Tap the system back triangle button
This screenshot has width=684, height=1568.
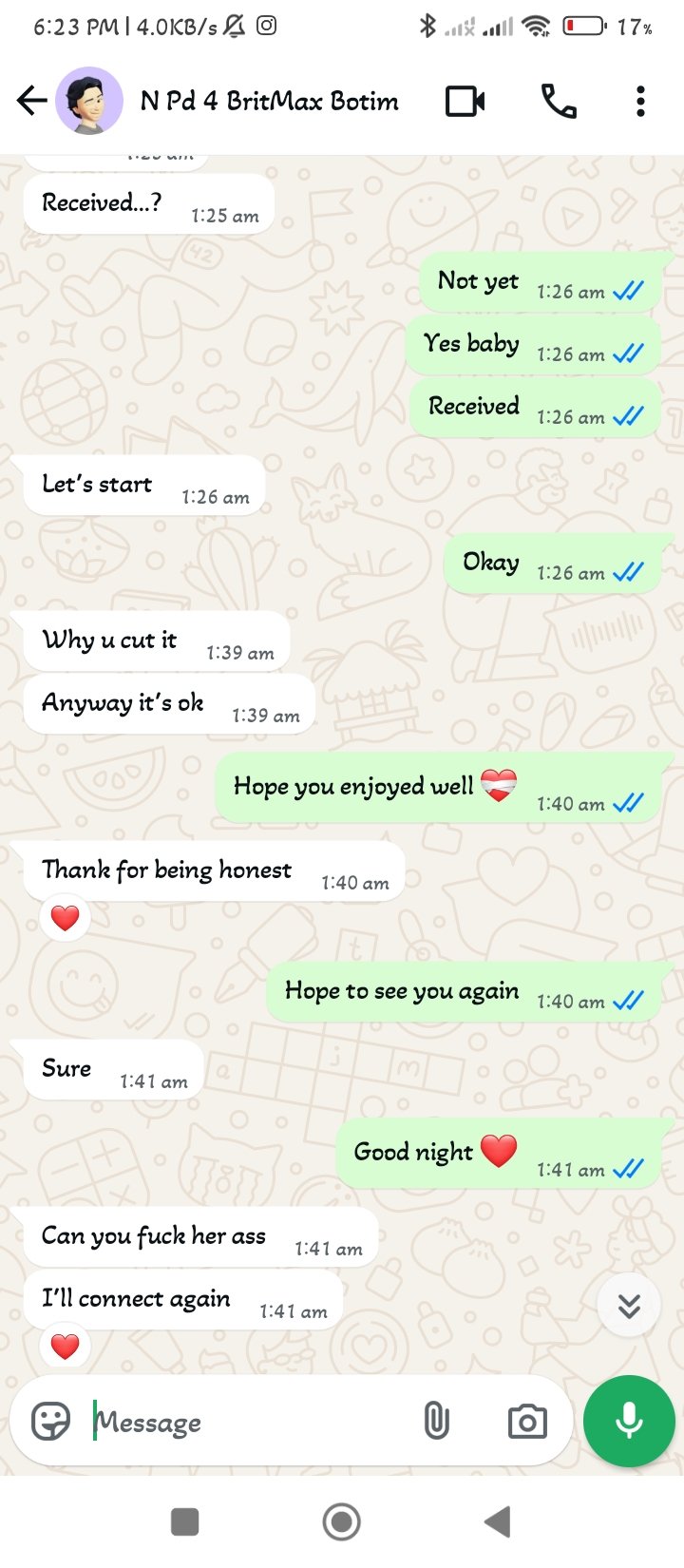pos(498,1521)
